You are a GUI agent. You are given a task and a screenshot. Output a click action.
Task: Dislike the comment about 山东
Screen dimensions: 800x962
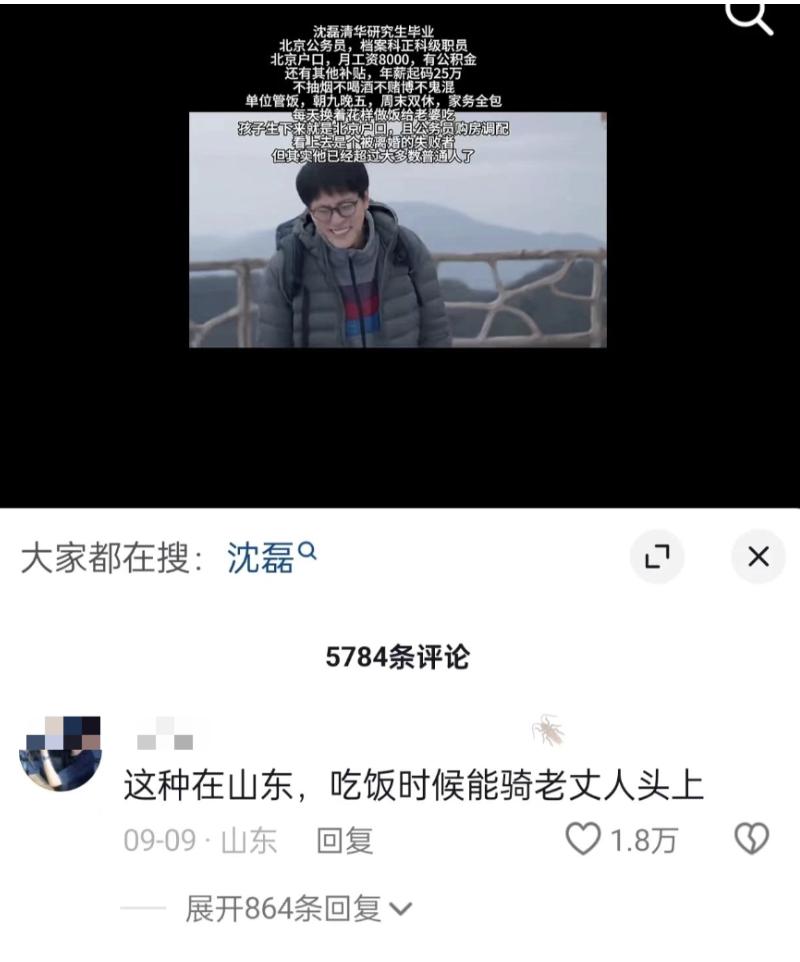pos(751,840)
